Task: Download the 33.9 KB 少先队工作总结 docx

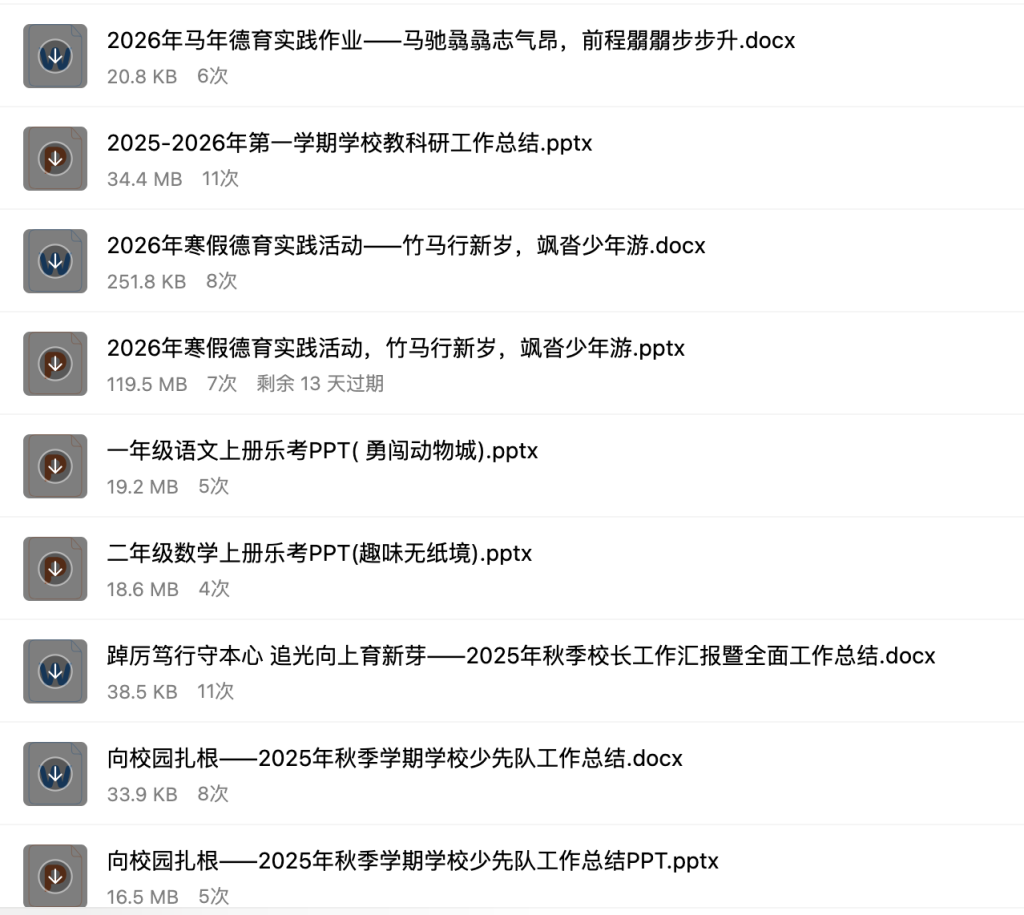Action: [x=55, y=774]
